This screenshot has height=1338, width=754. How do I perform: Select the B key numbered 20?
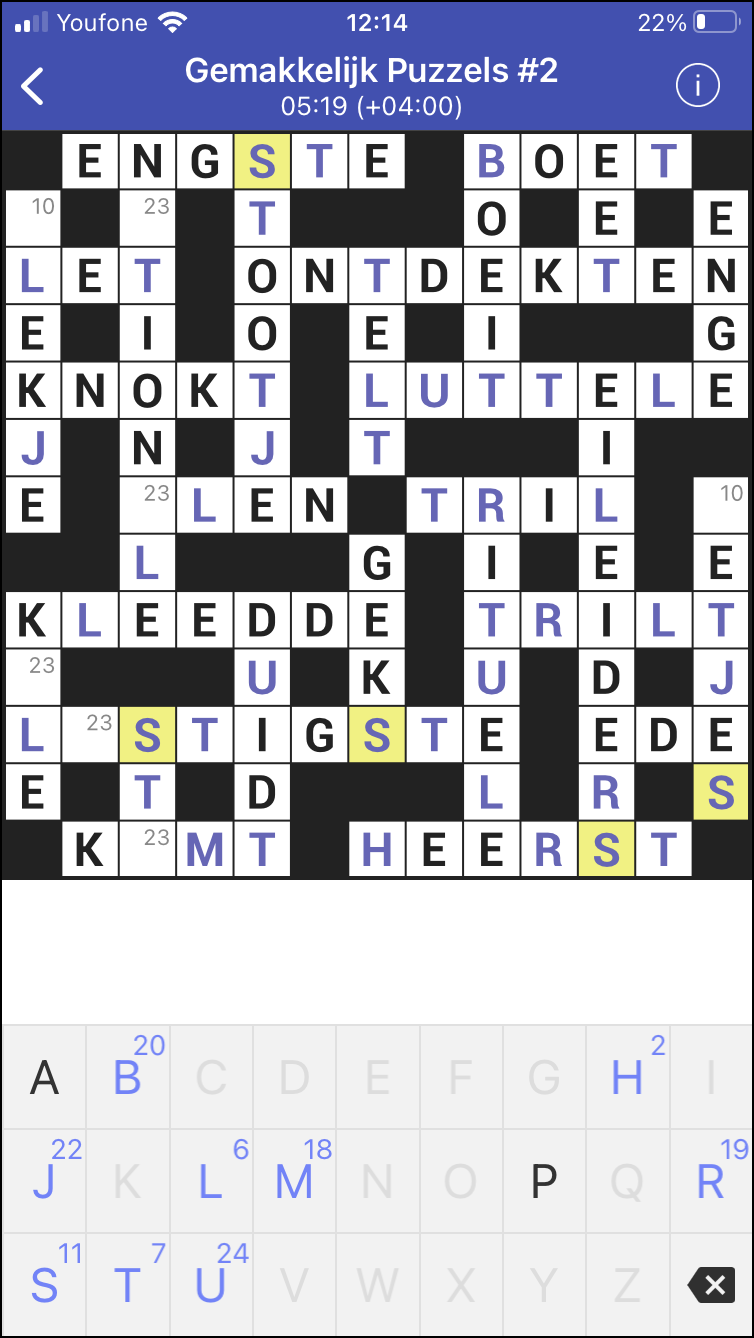[127, 1078]
